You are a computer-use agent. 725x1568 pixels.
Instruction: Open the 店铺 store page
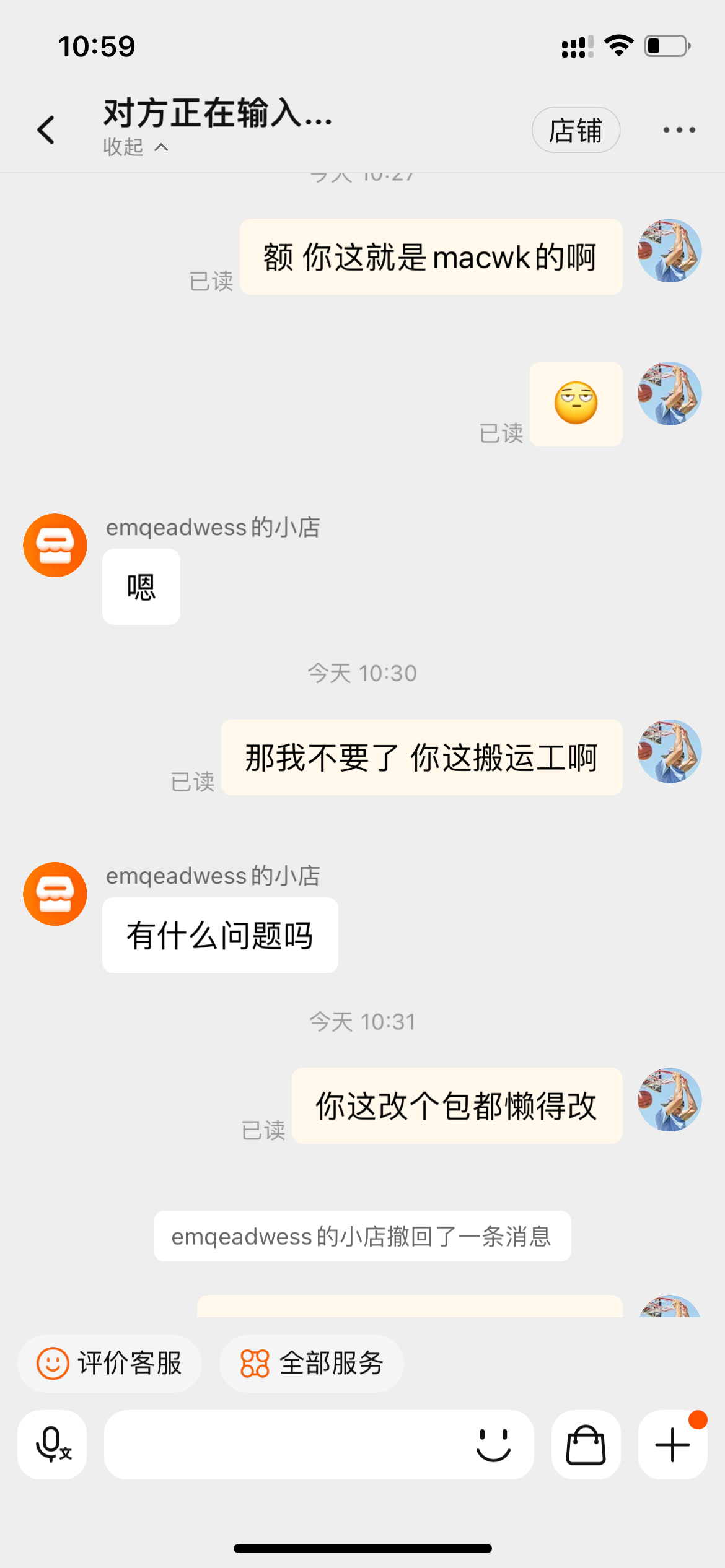(x=576, y=130)
